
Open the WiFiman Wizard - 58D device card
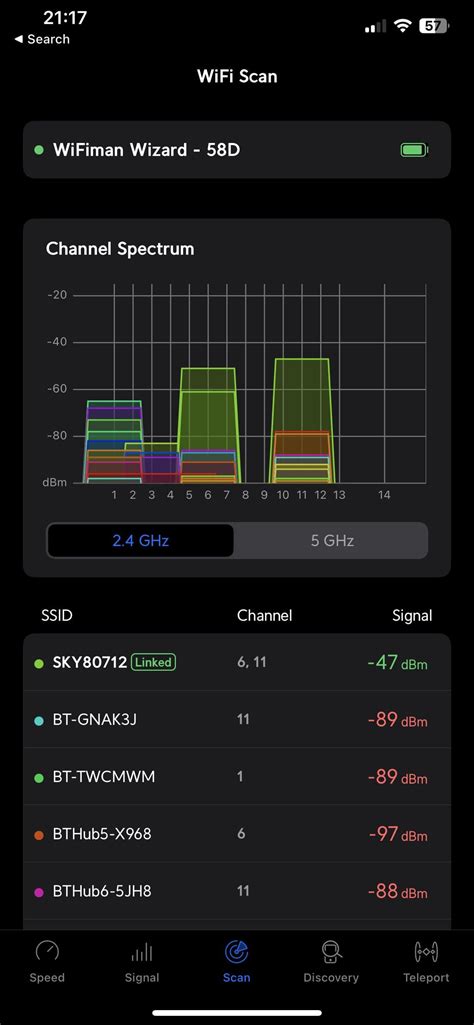237,150
